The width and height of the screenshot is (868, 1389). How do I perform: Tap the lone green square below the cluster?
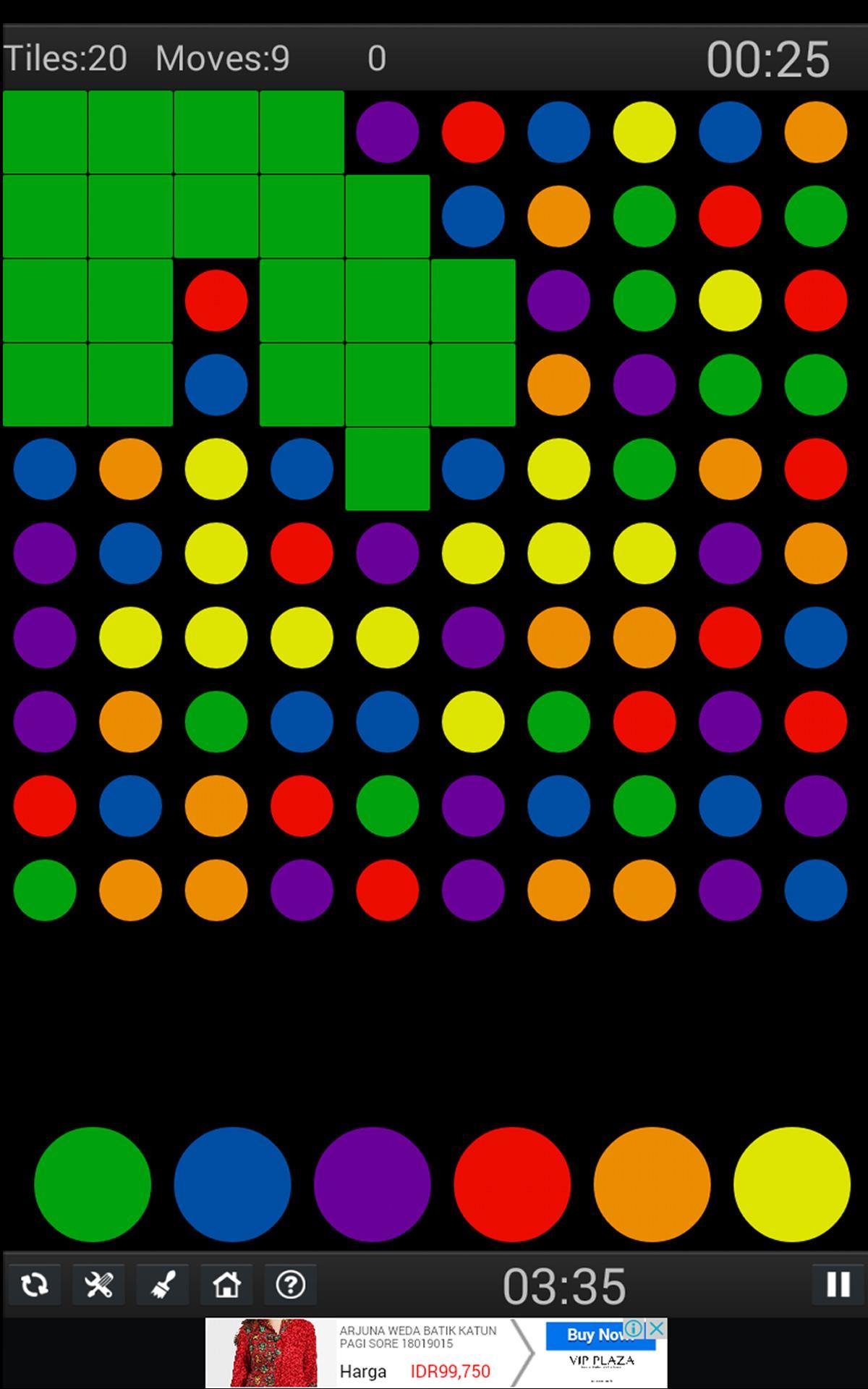387,469
